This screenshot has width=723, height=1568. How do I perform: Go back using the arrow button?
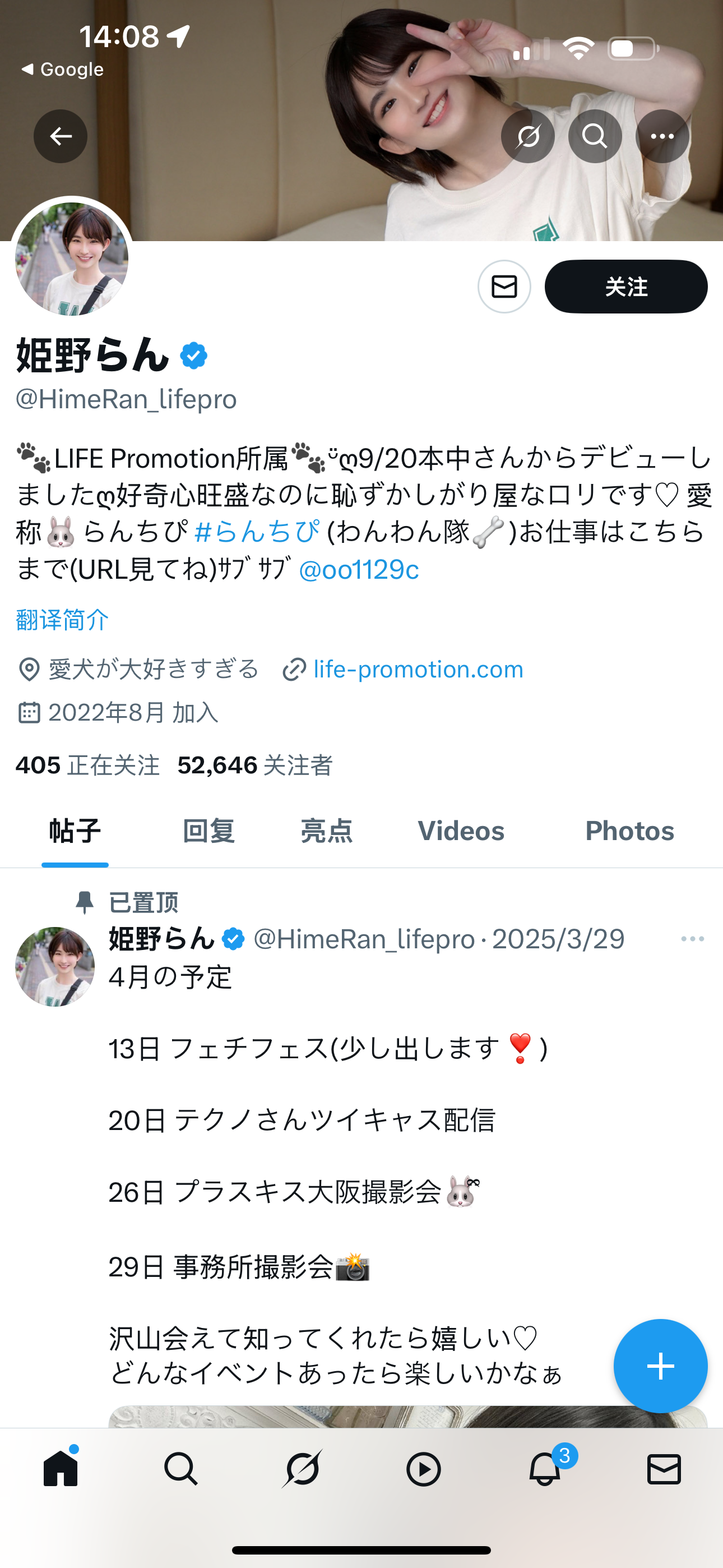(x=61, y=136)
